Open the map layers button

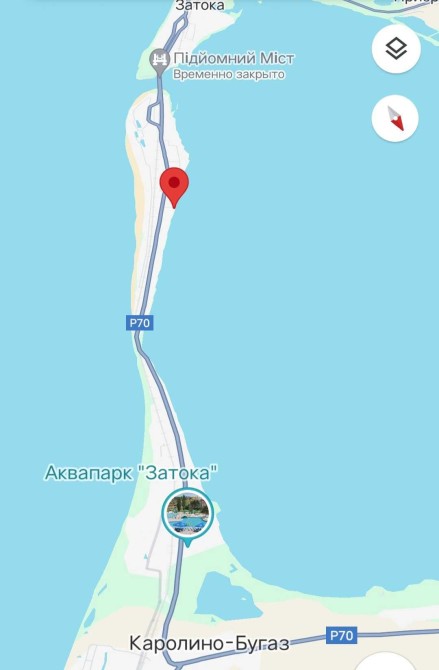point(396,49)
